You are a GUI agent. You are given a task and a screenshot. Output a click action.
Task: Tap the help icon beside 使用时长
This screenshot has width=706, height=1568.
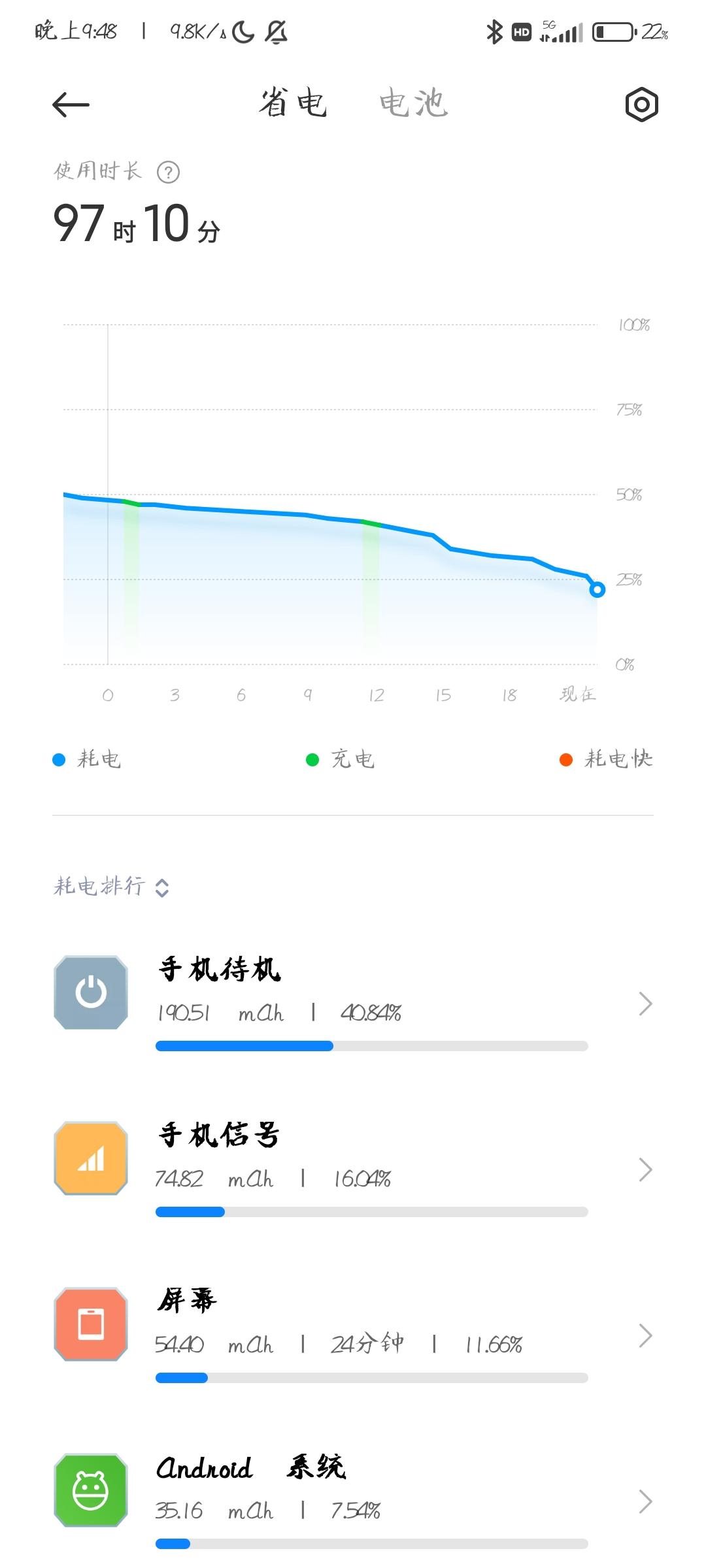(x=169, y=172)
